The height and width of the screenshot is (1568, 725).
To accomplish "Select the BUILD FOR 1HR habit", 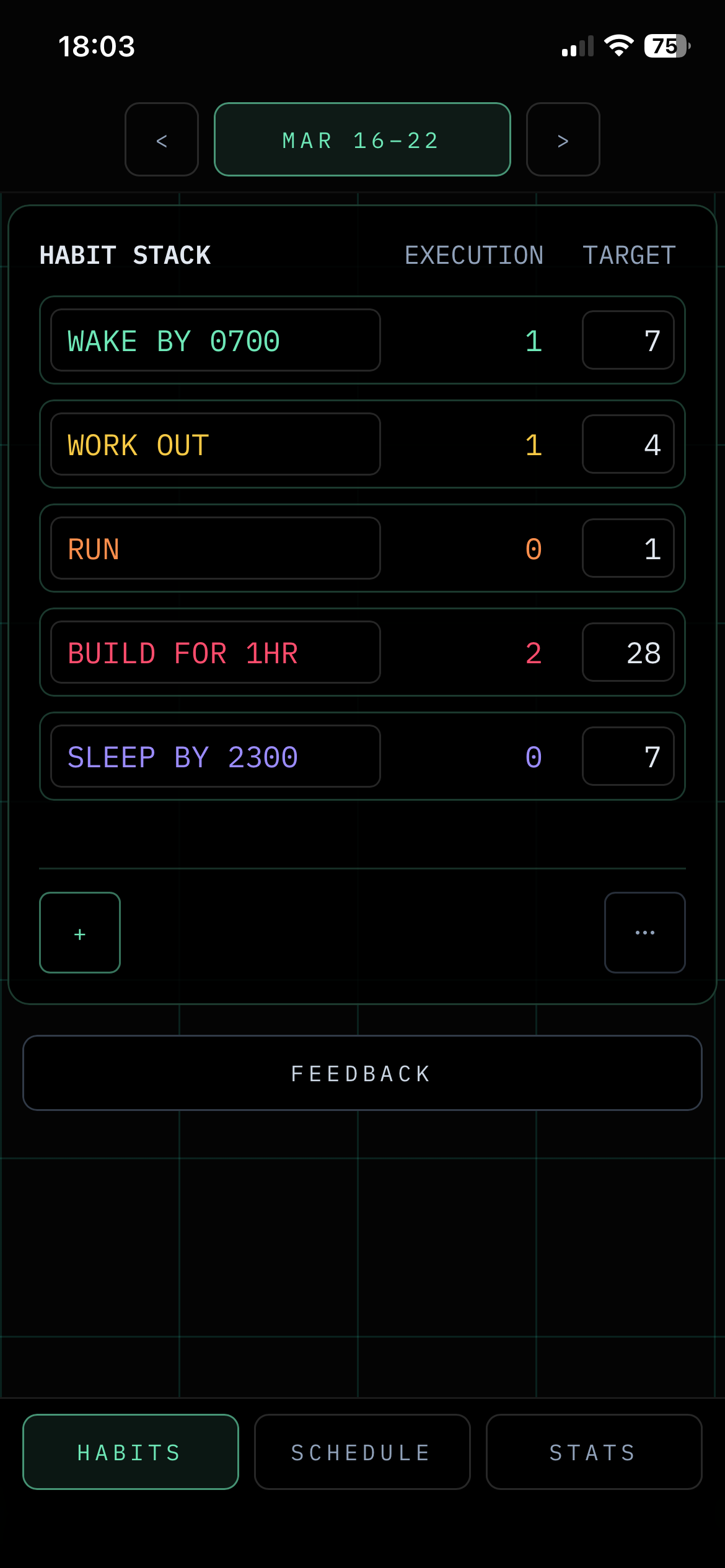I will coord(215,652).
